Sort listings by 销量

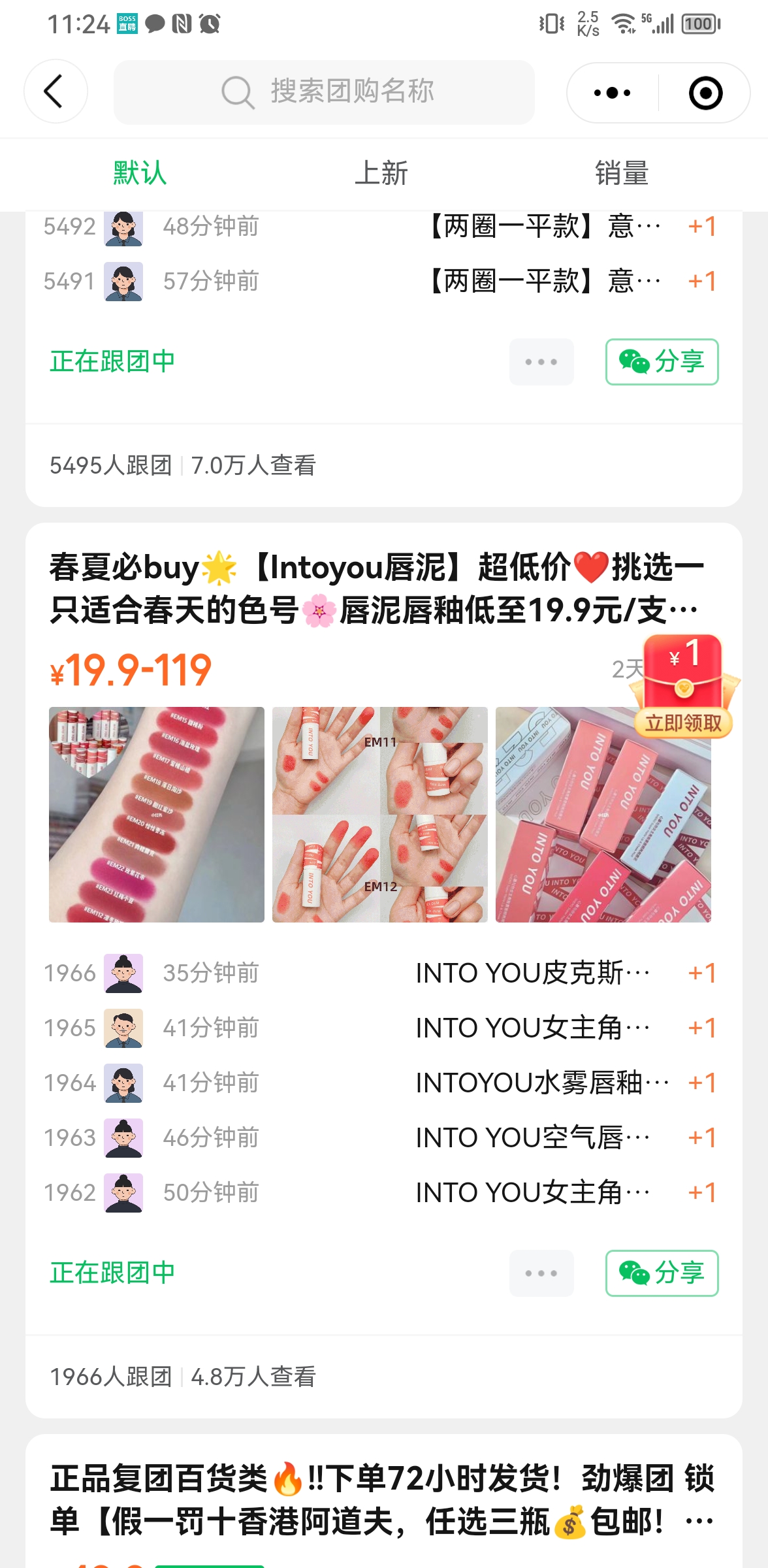(622, 174)
